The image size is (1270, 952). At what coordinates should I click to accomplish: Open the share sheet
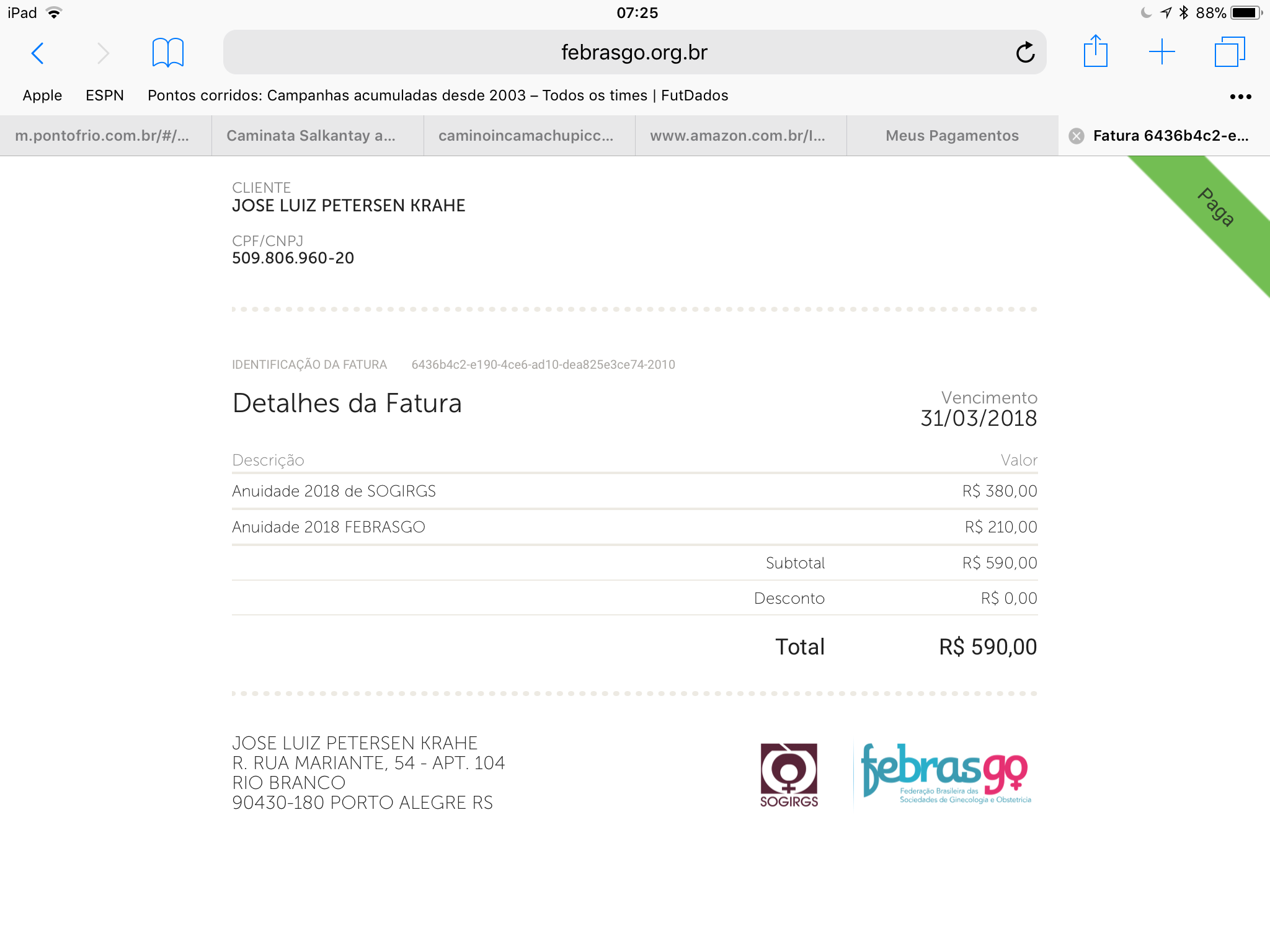(x=1095, y=52)
